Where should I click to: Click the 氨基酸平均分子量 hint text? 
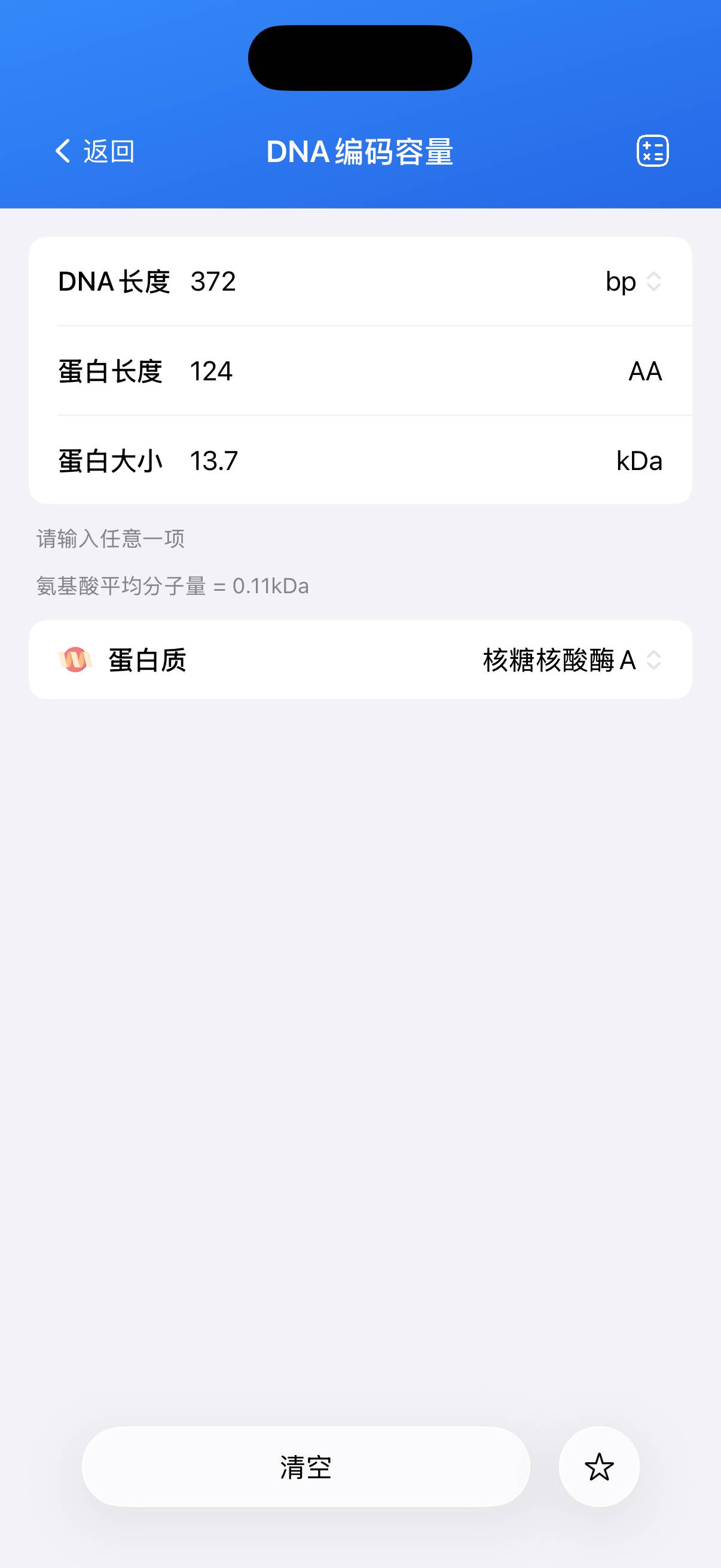click(172, 586)
